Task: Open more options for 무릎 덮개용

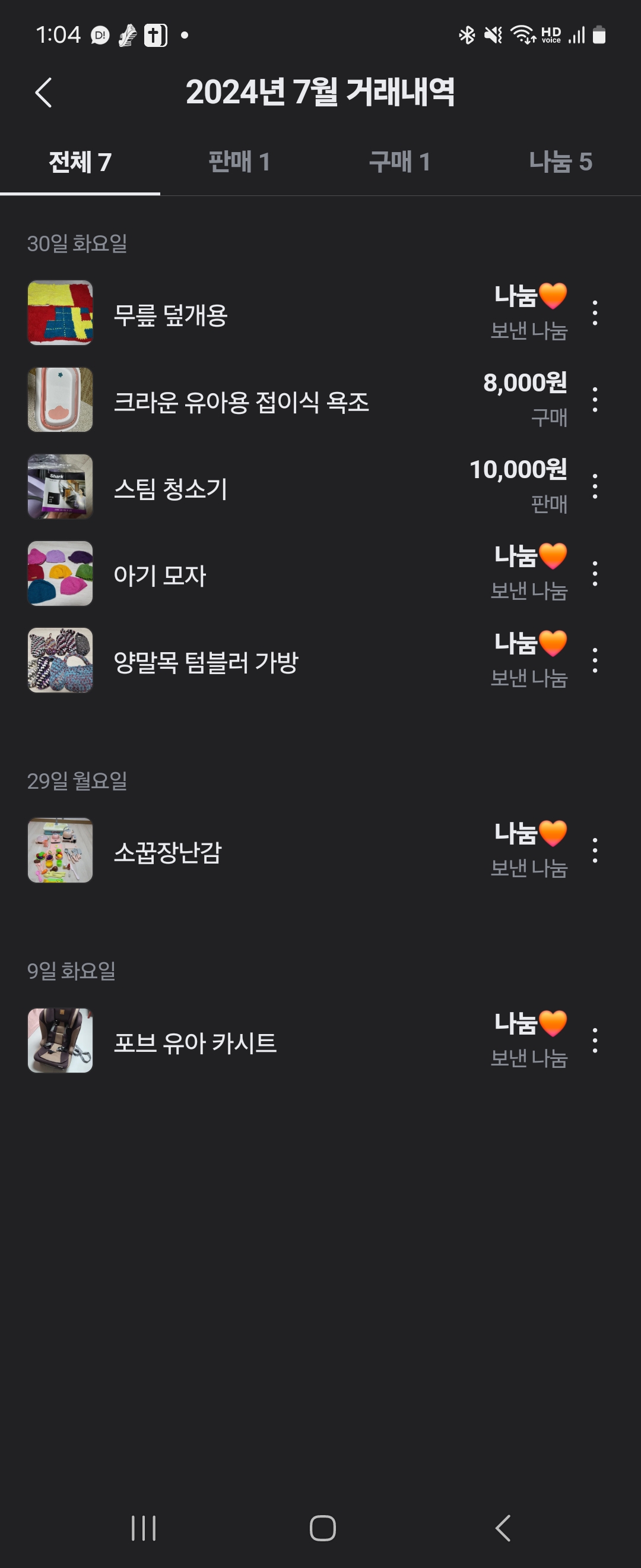Action: pyautogui.click(x=595, y=313)
